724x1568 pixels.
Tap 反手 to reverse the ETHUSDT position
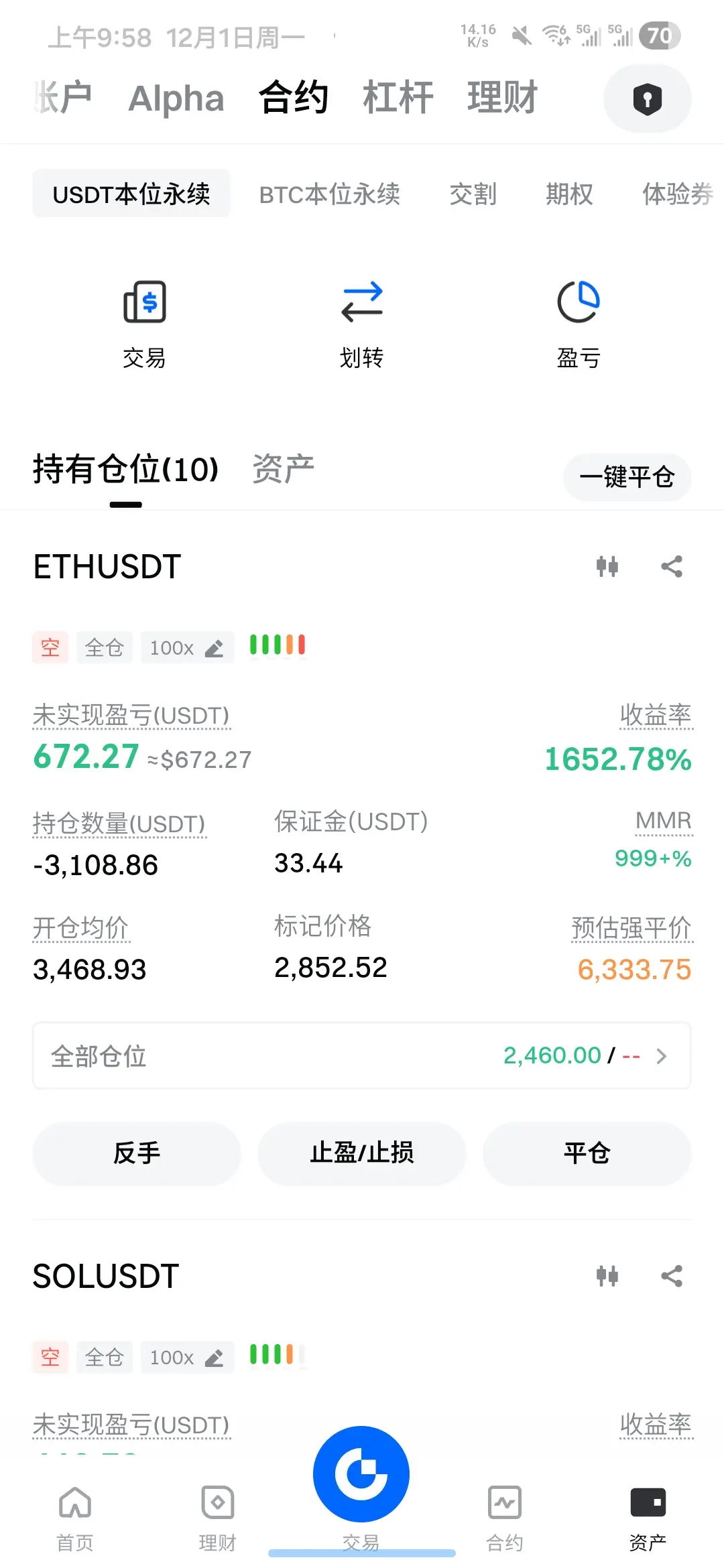click(137, 1153)
